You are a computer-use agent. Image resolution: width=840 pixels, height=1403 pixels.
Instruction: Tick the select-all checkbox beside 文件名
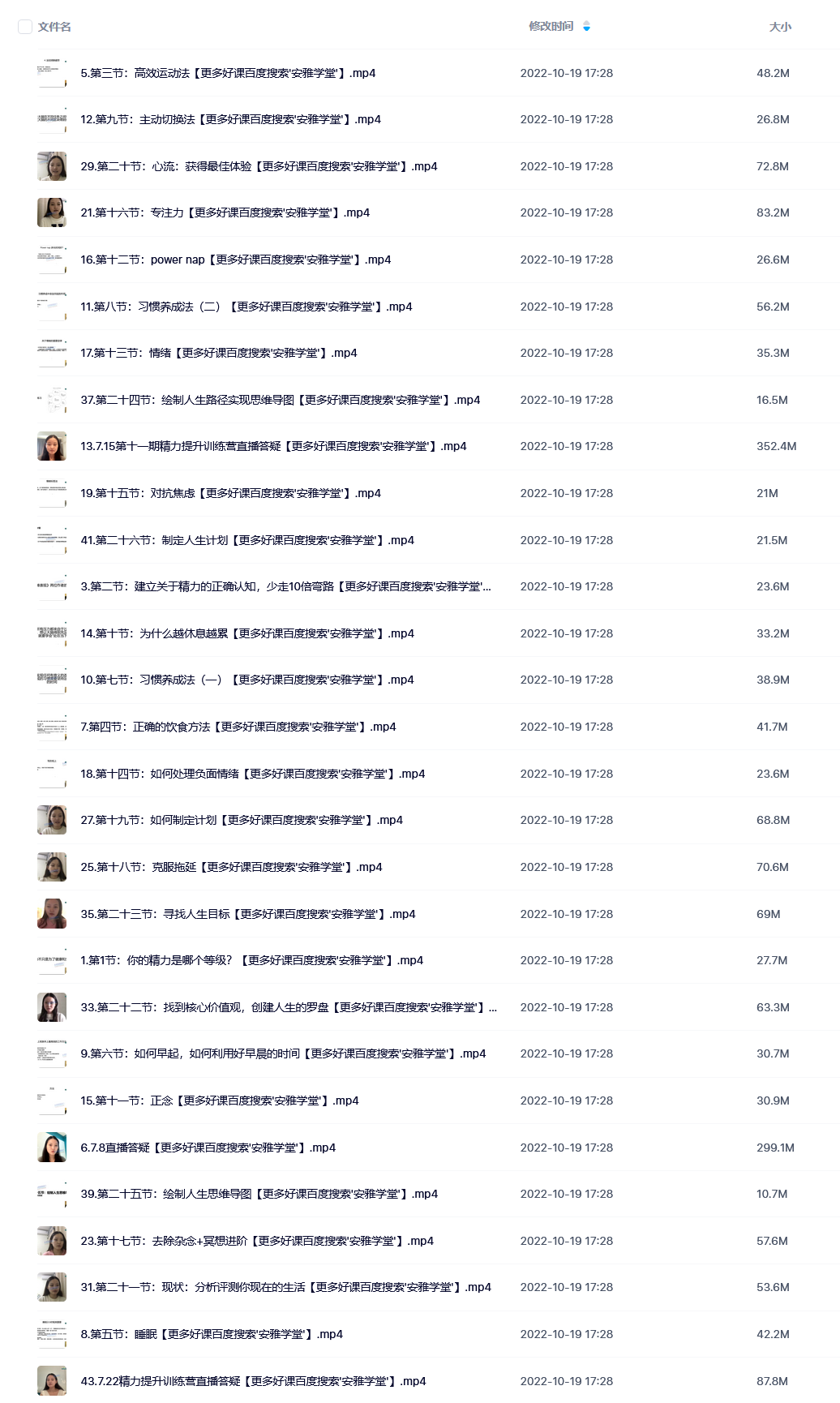coord(25,27)
